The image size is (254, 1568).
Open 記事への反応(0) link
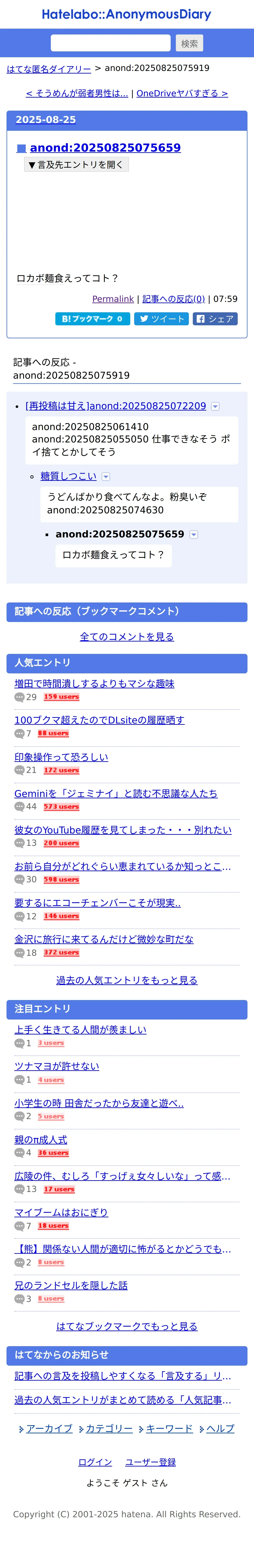coord(174,299)
